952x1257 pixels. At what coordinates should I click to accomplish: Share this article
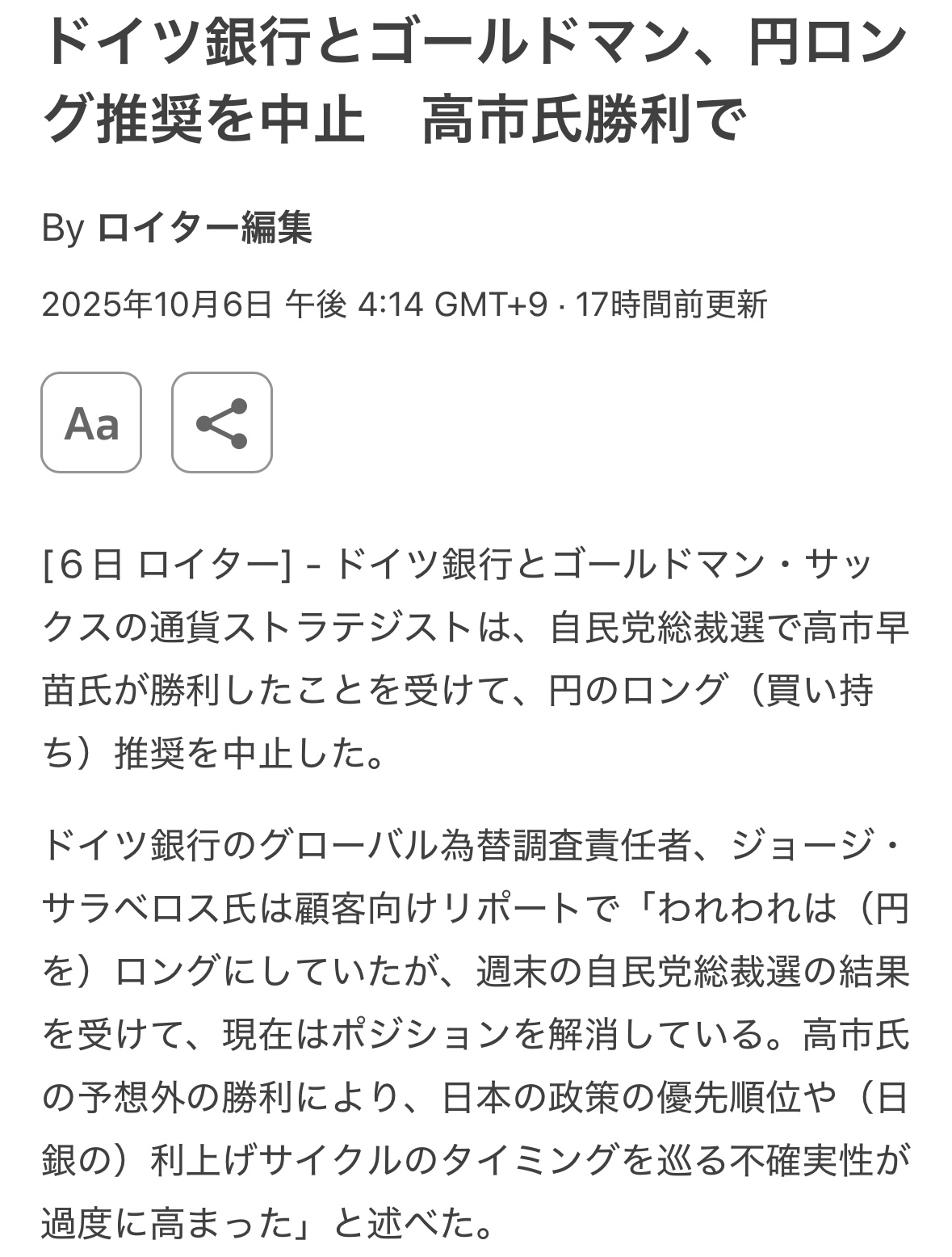pyautogui.click(x=222, y=423)
